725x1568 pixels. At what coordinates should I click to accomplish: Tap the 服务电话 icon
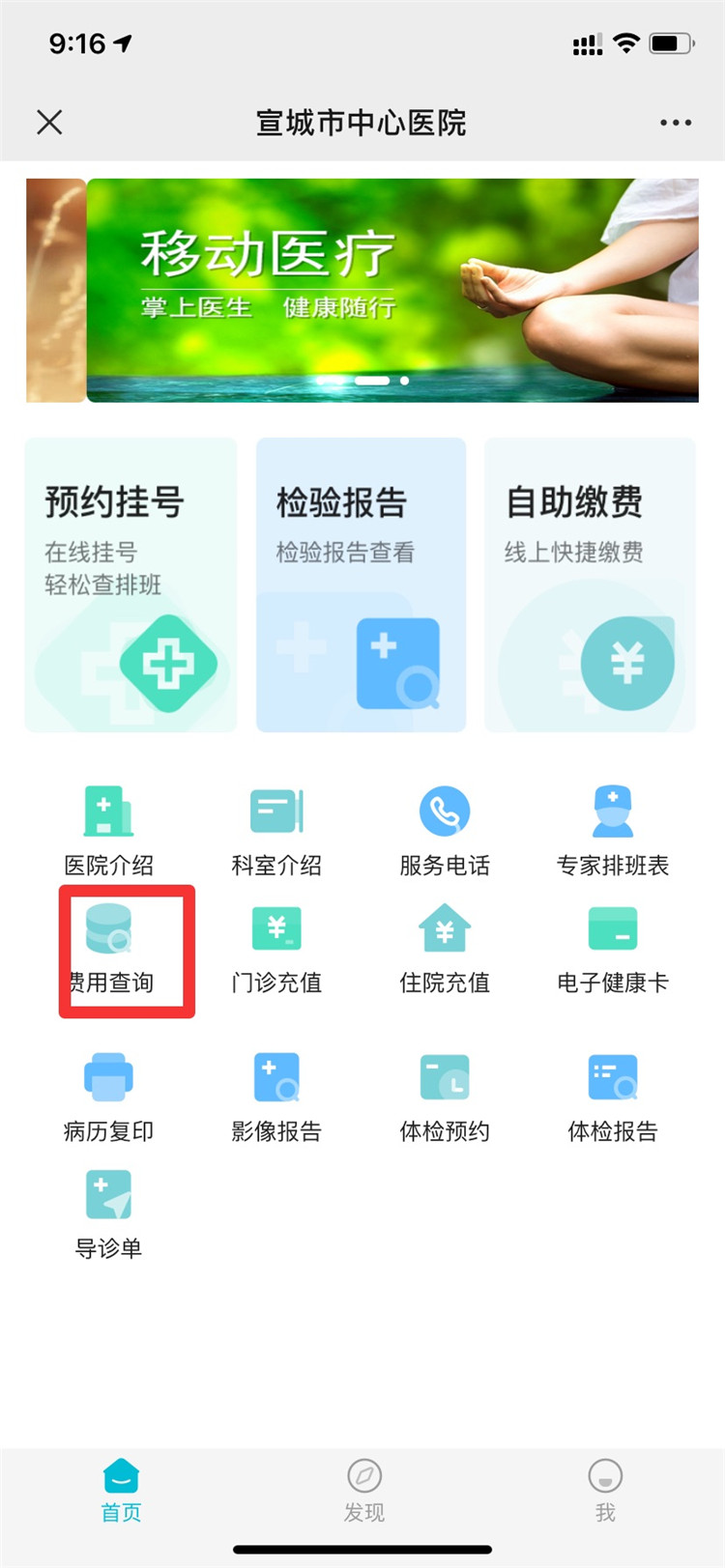(x=445, y=812)
